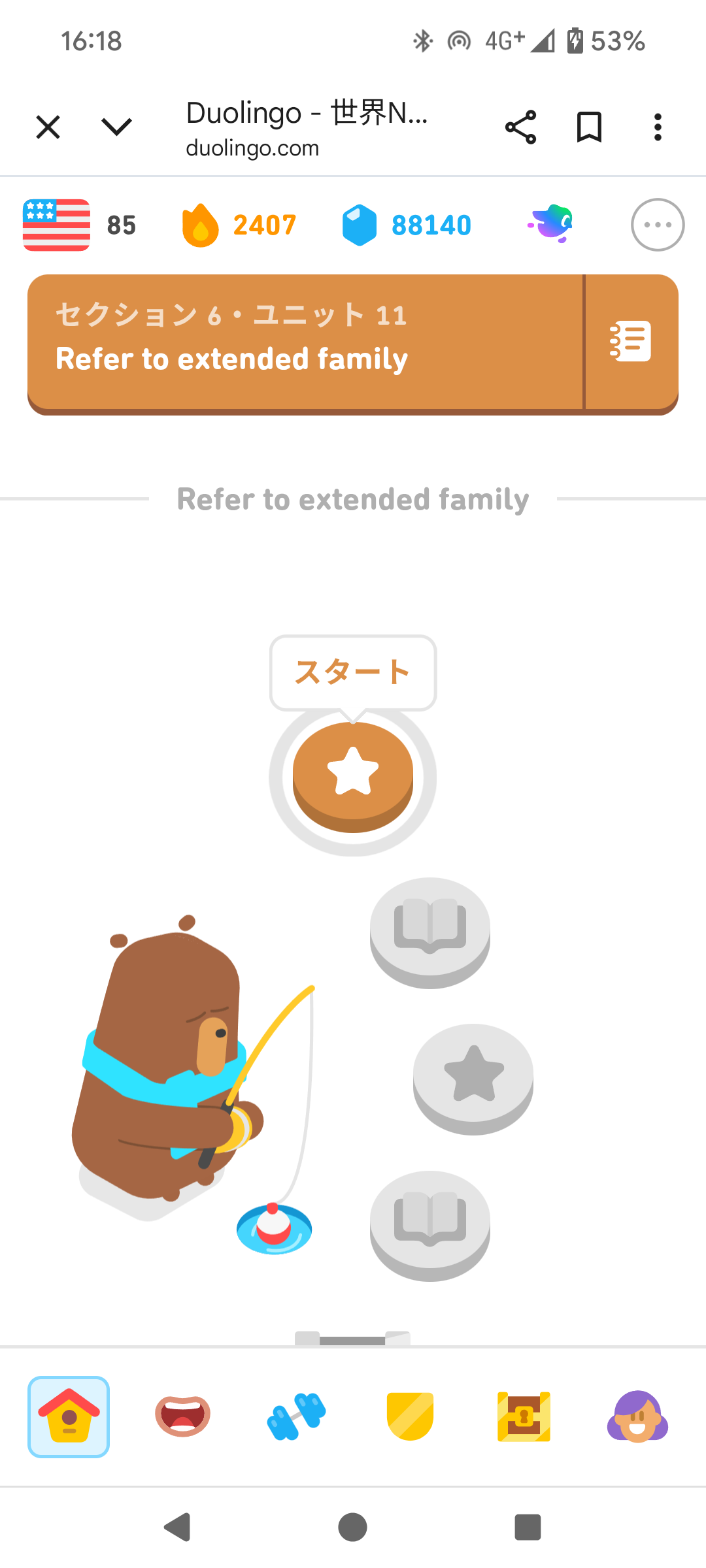Open the 88140 gems shop
Image resolution: width=706 pixels, height=1568 pixels.
tap(407, 225)
